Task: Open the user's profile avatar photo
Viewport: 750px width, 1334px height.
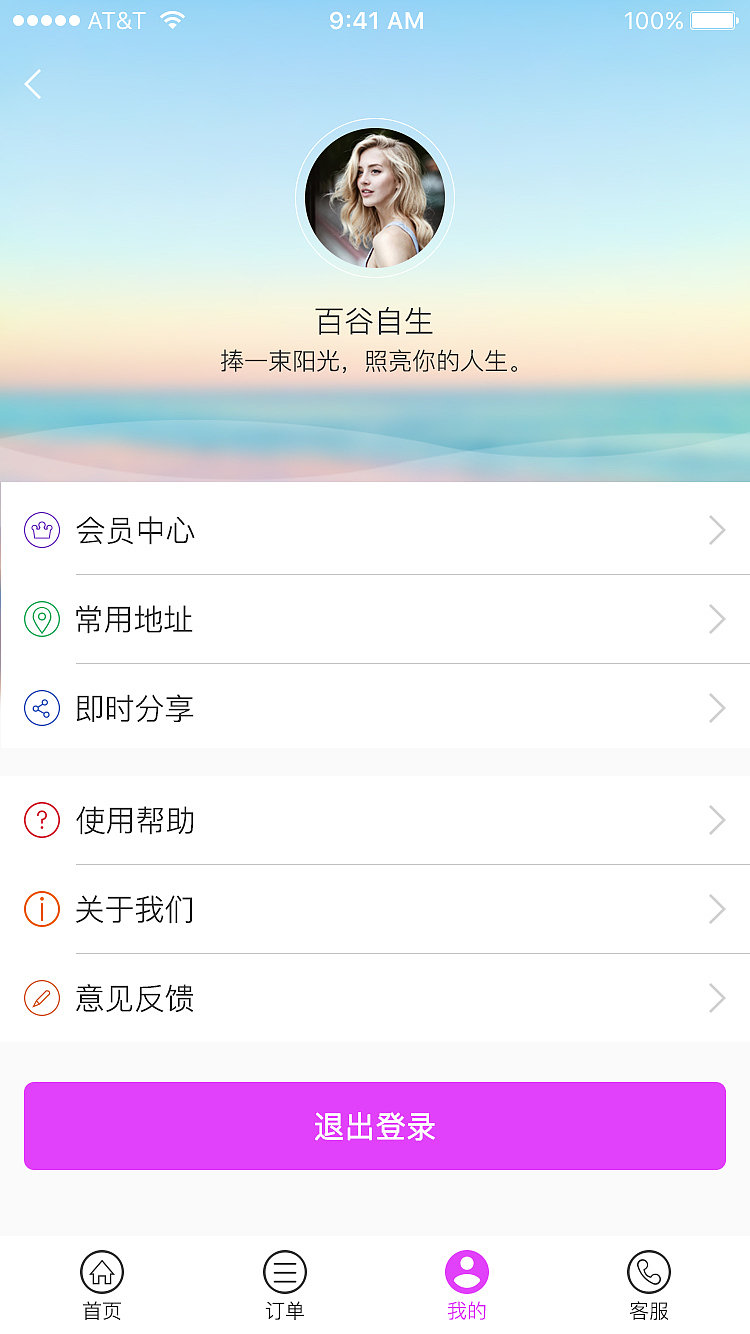Action: [375, 197]
